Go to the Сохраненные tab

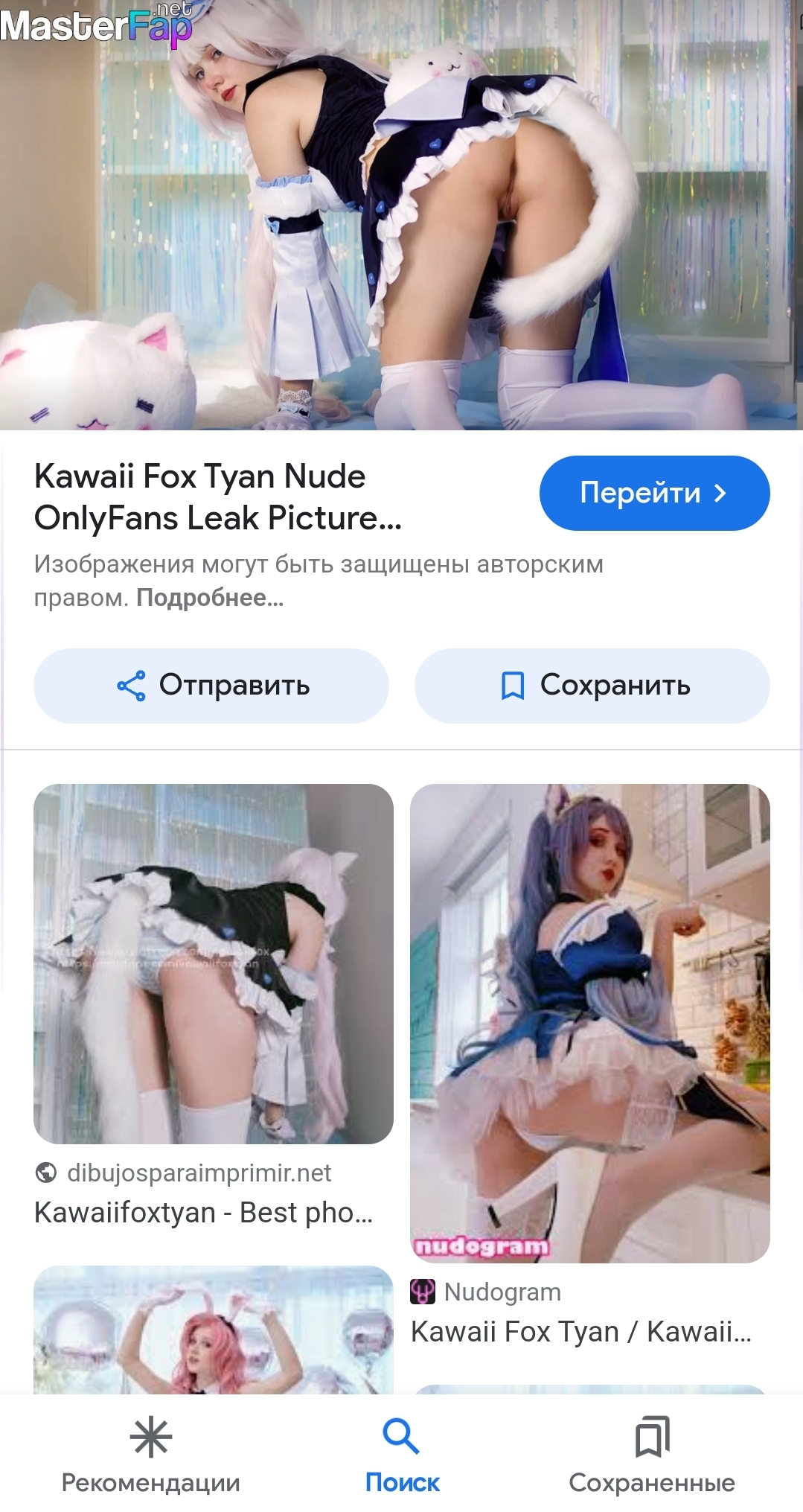click(652, 1455)
